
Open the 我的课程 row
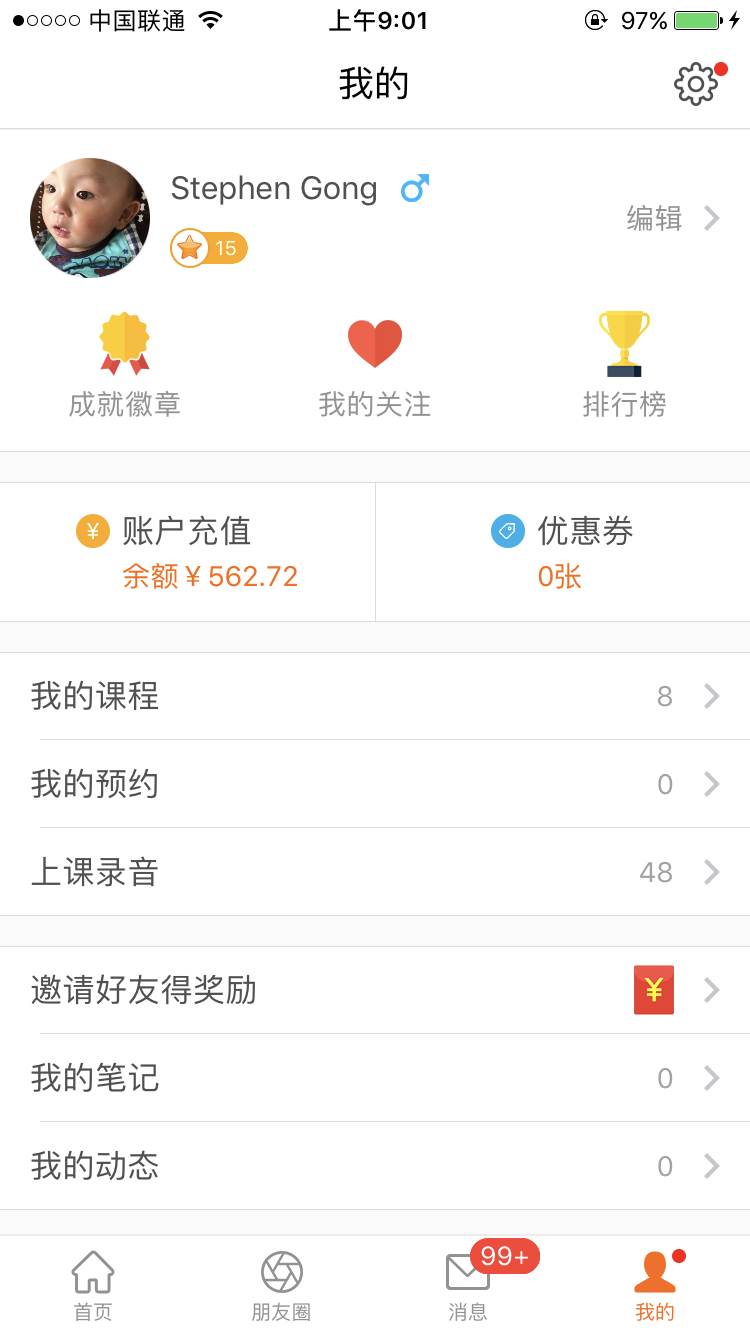point(375,696)
